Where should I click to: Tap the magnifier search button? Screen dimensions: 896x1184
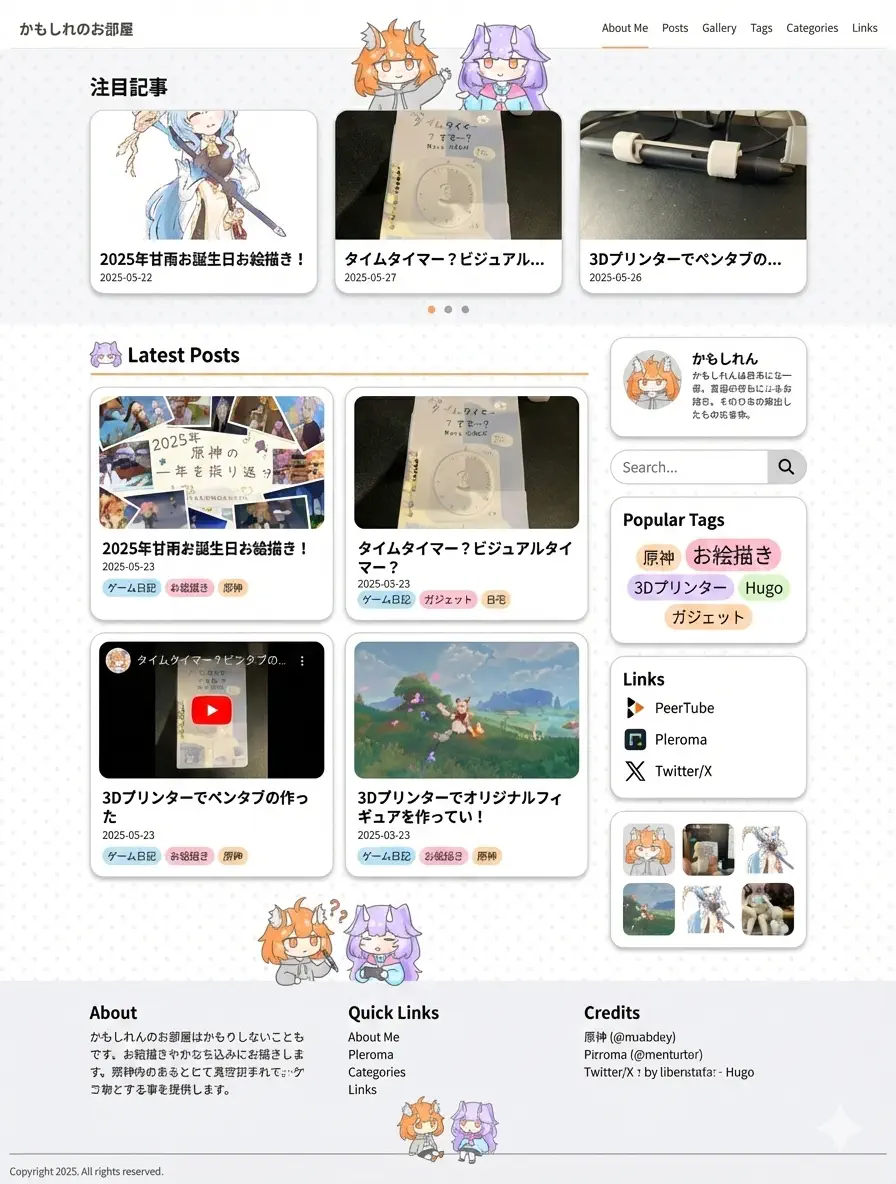[x=786, y=467]
